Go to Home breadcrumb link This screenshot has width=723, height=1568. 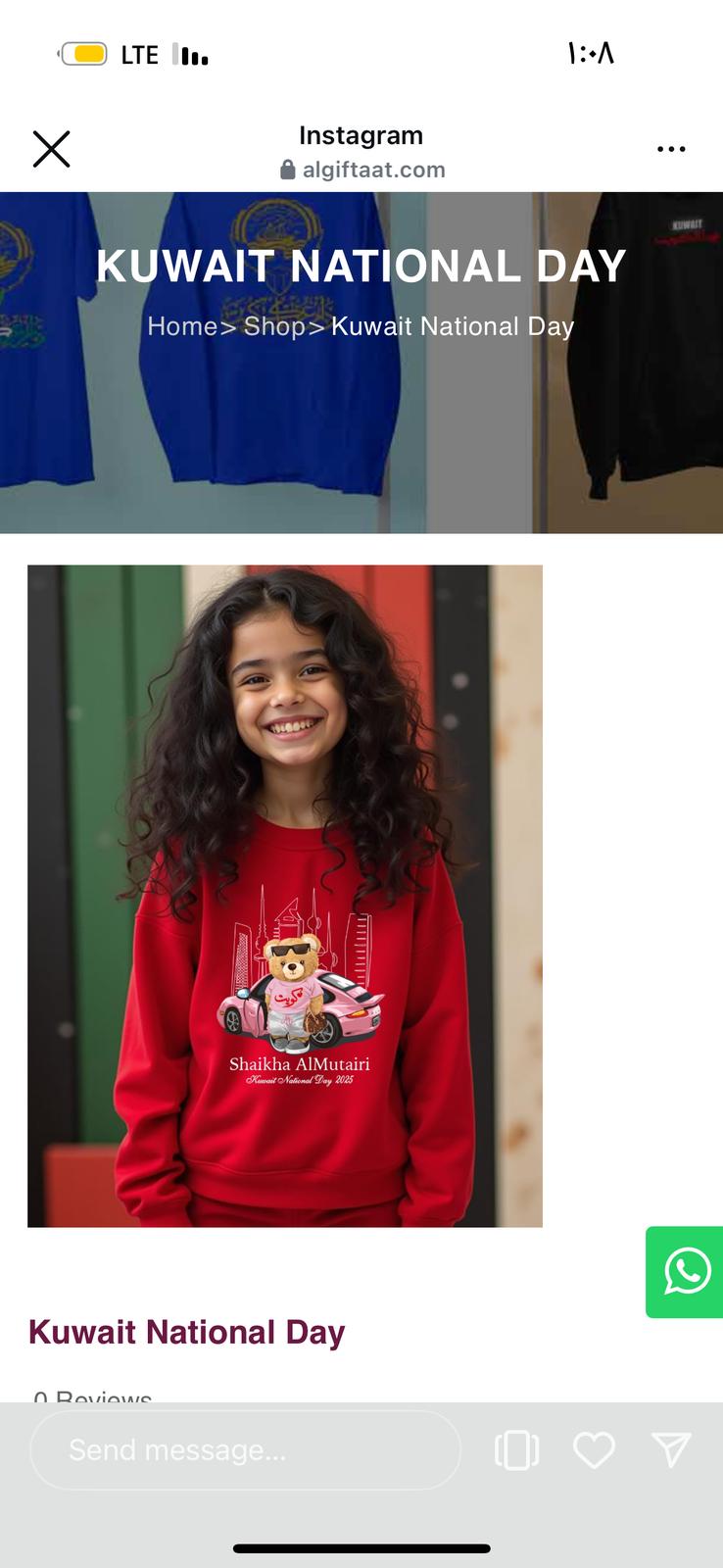[182, 326]
